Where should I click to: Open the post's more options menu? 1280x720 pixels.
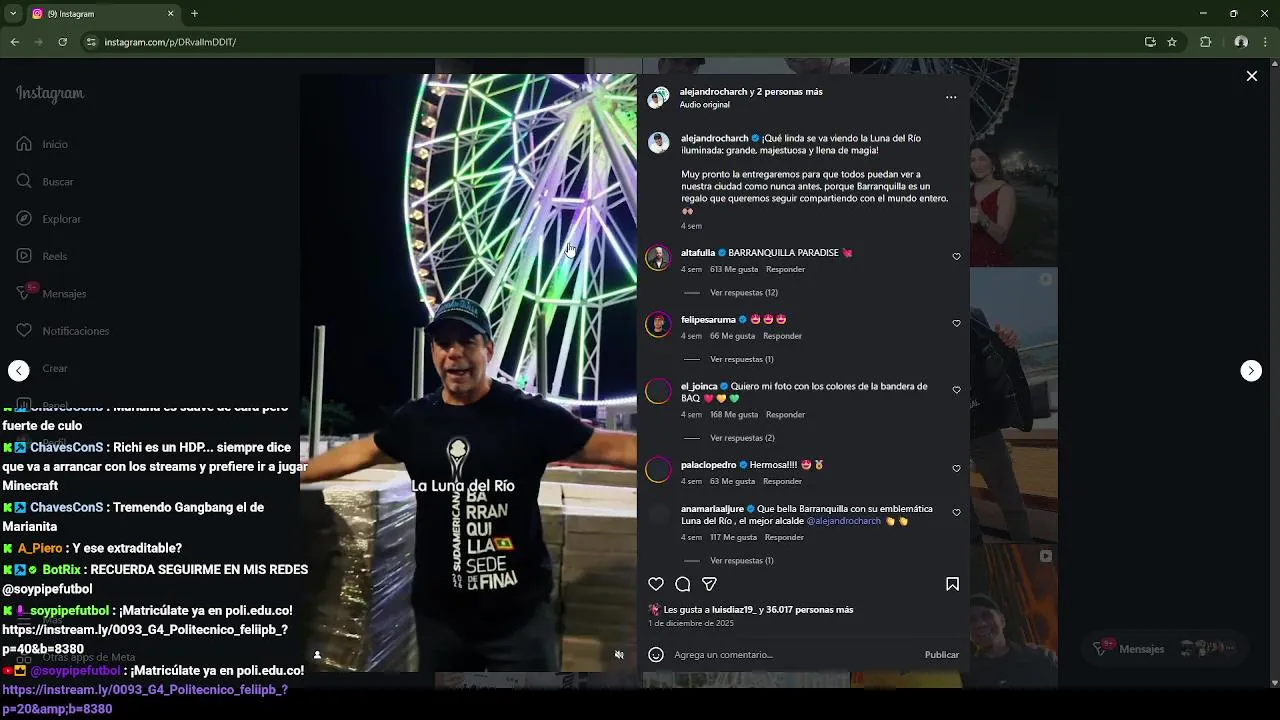click(951, 97)
